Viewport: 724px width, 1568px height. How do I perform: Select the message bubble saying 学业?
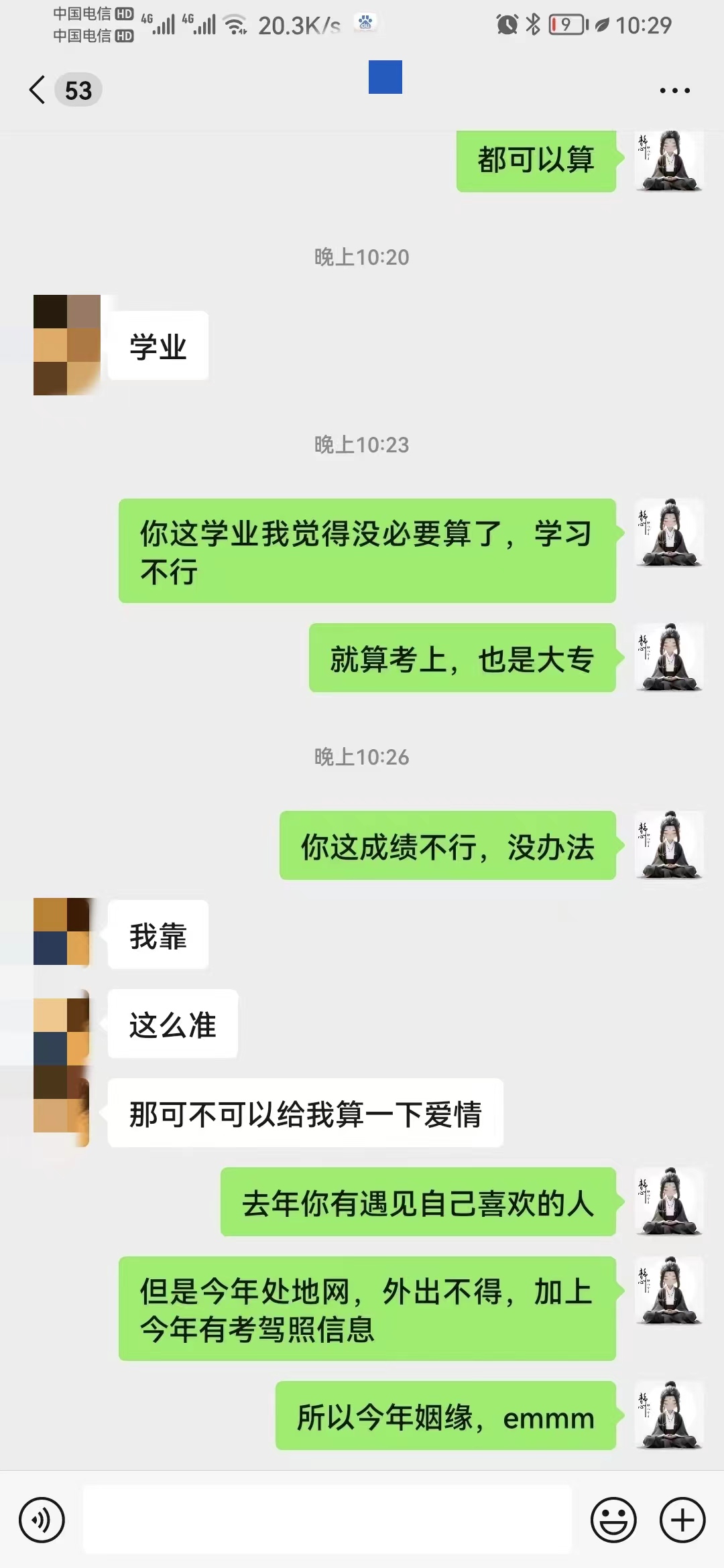point(158,343)
